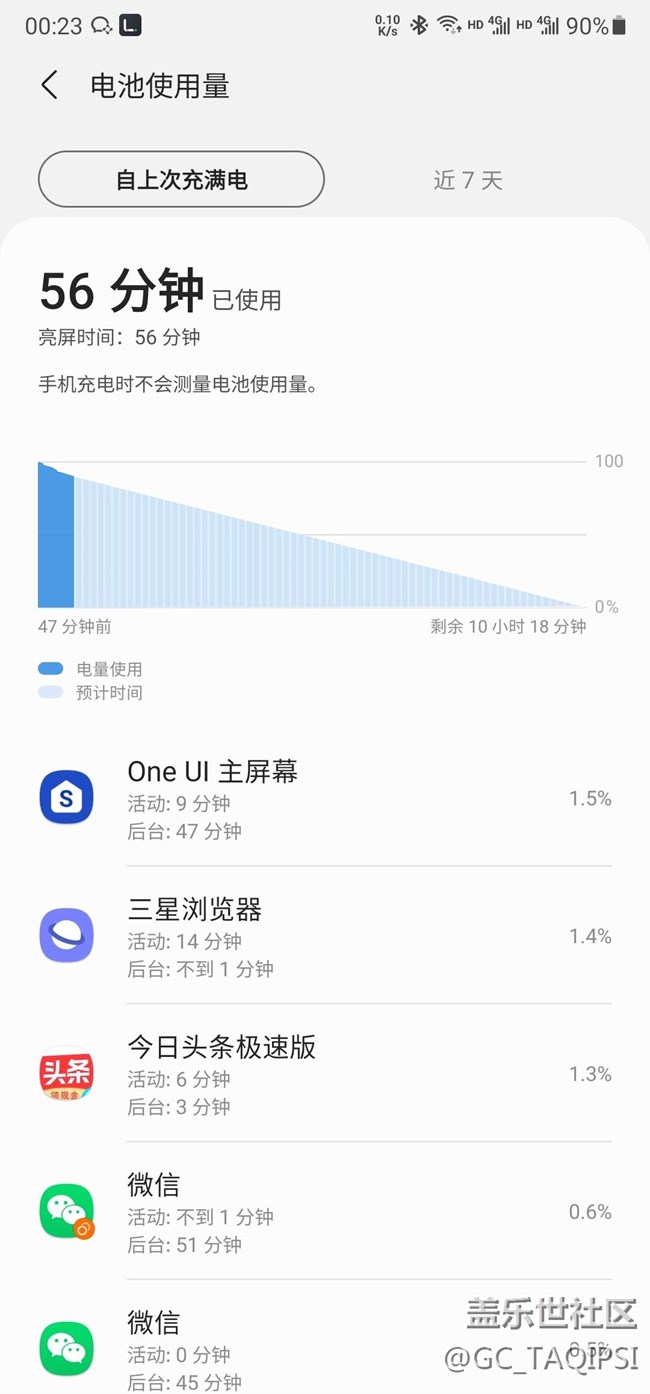Go back from the 电池使用量 page
Image resolution: width=650 pixels, height=1394 pixels.
[49, 86]
